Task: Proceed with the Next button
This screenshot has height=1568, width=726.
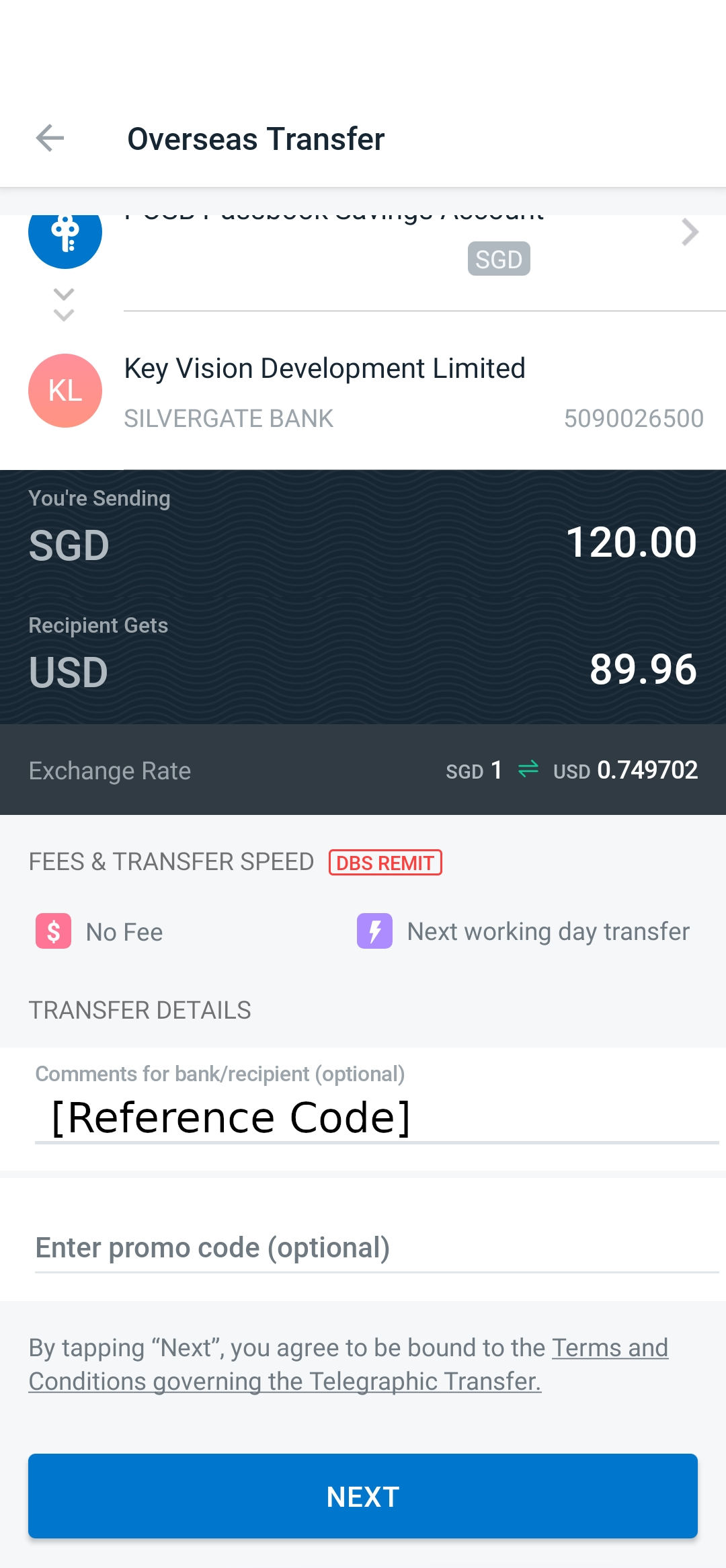Action: [363, 1497]
